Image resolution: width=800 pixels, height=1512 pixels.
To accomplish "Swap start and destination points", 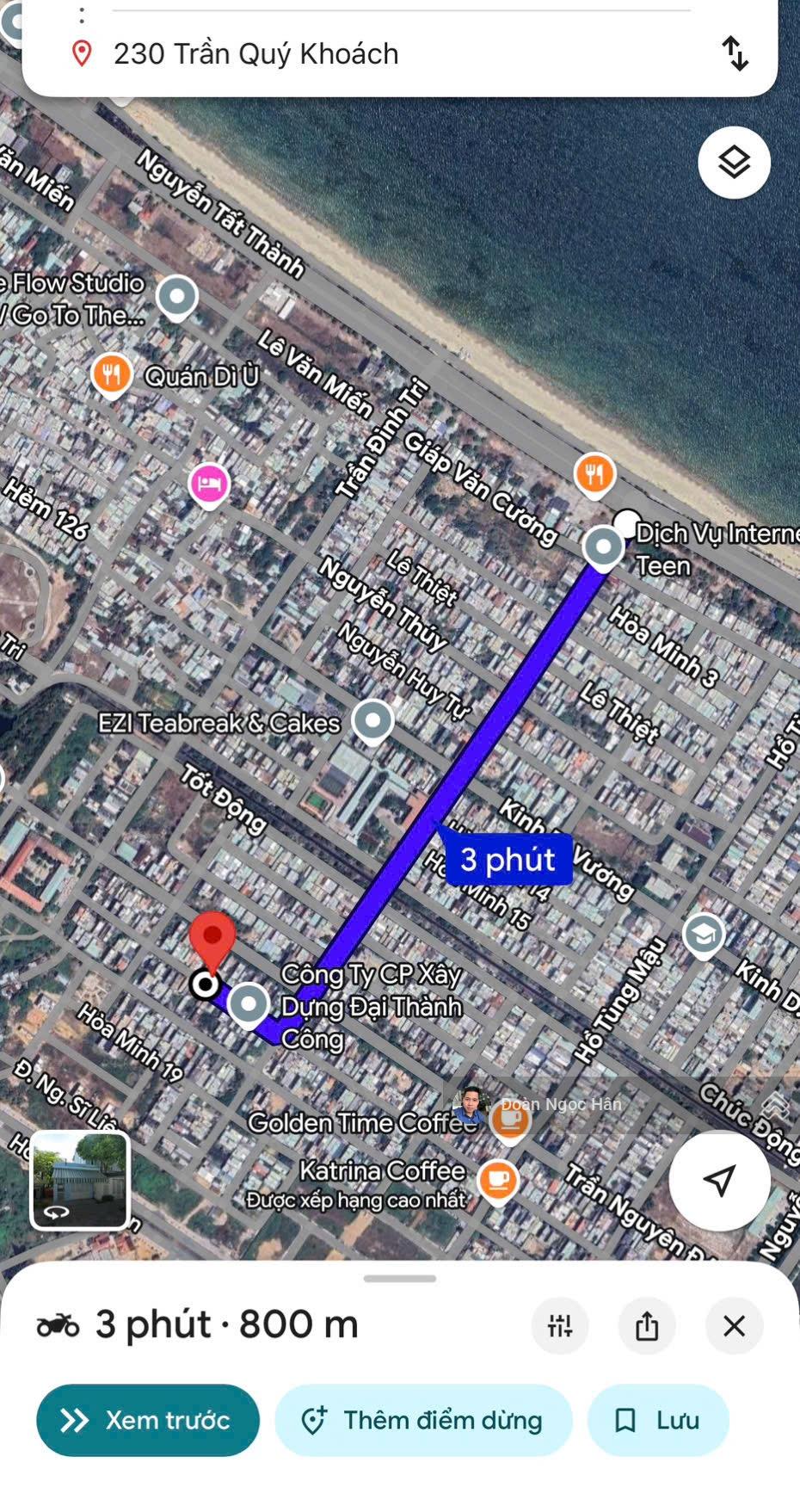I will (x=735, y=53).
